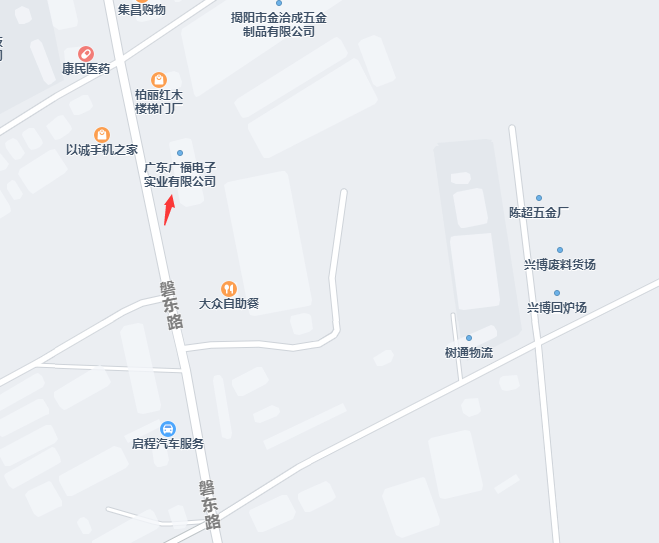The image size is (659, 543).
Task: Open the 揭阳市金洽成五金制品有限公司 point
Action: [279, 3]
